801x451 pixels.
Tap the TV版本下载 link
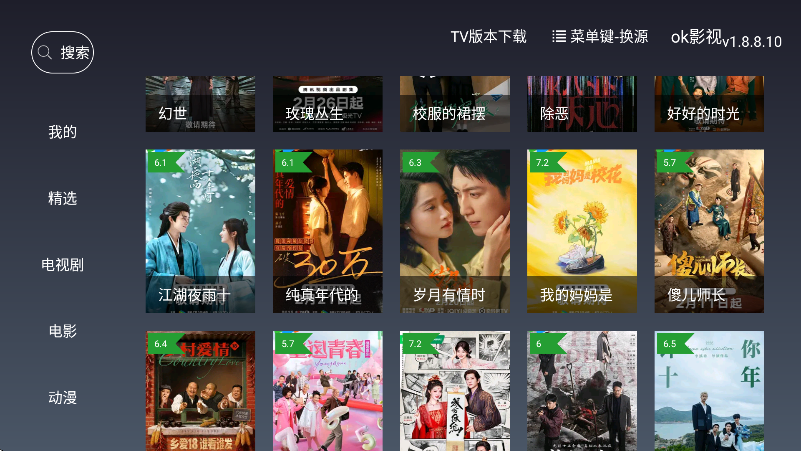point(488,37)
